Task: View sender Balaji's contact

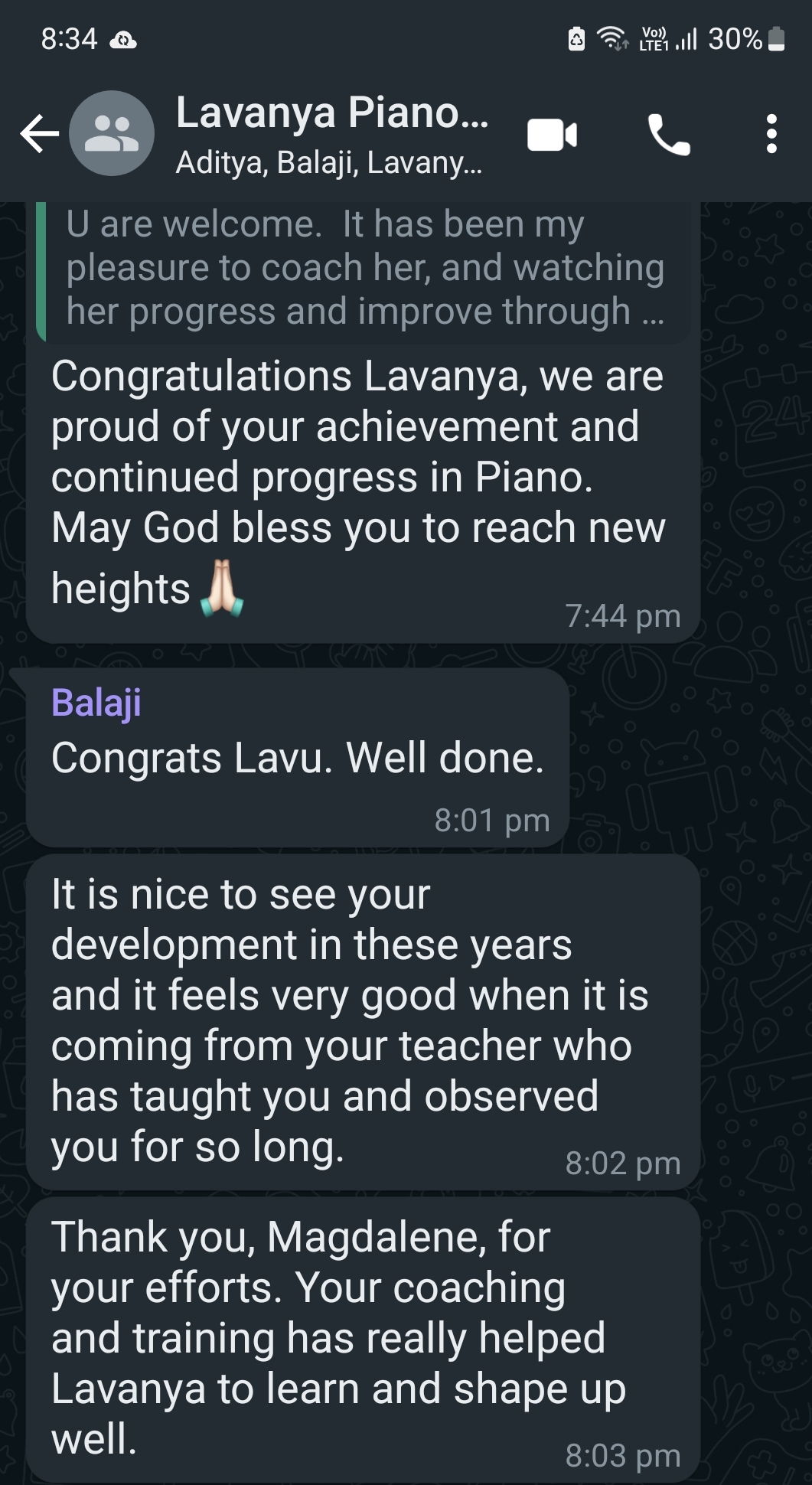Action: click(x=96, y=702)
